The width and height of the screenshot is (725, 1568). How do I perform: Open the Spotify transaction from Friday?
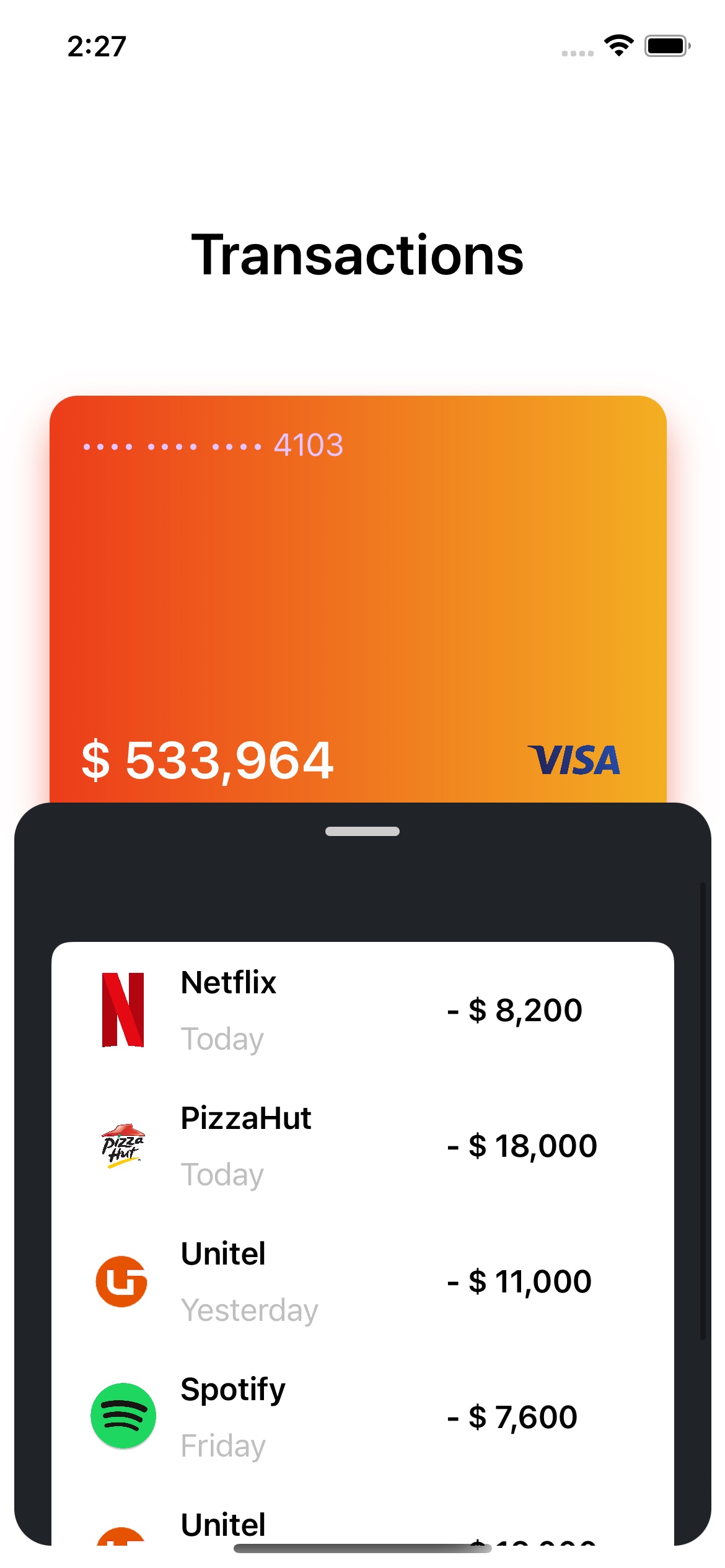click(362, 1417)
